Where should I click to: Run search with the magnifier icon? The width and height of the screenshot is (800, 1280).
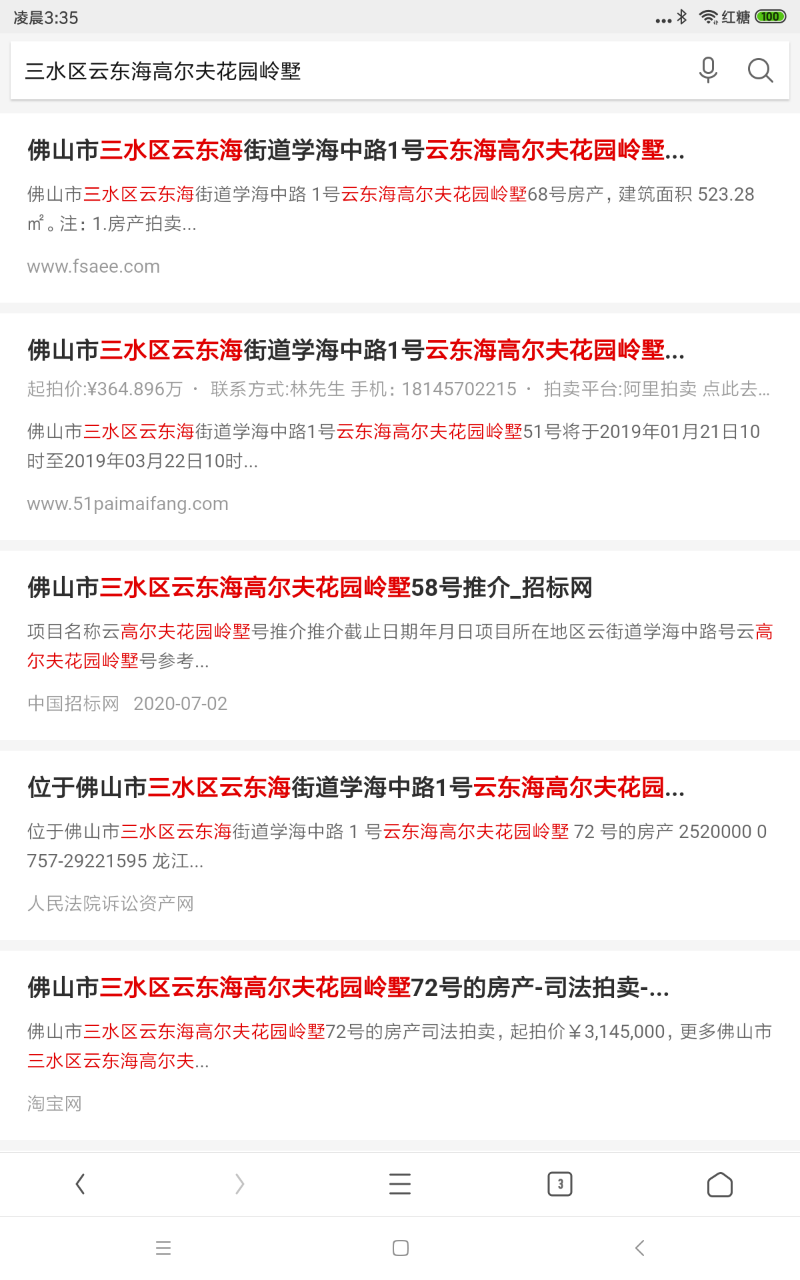761,71
